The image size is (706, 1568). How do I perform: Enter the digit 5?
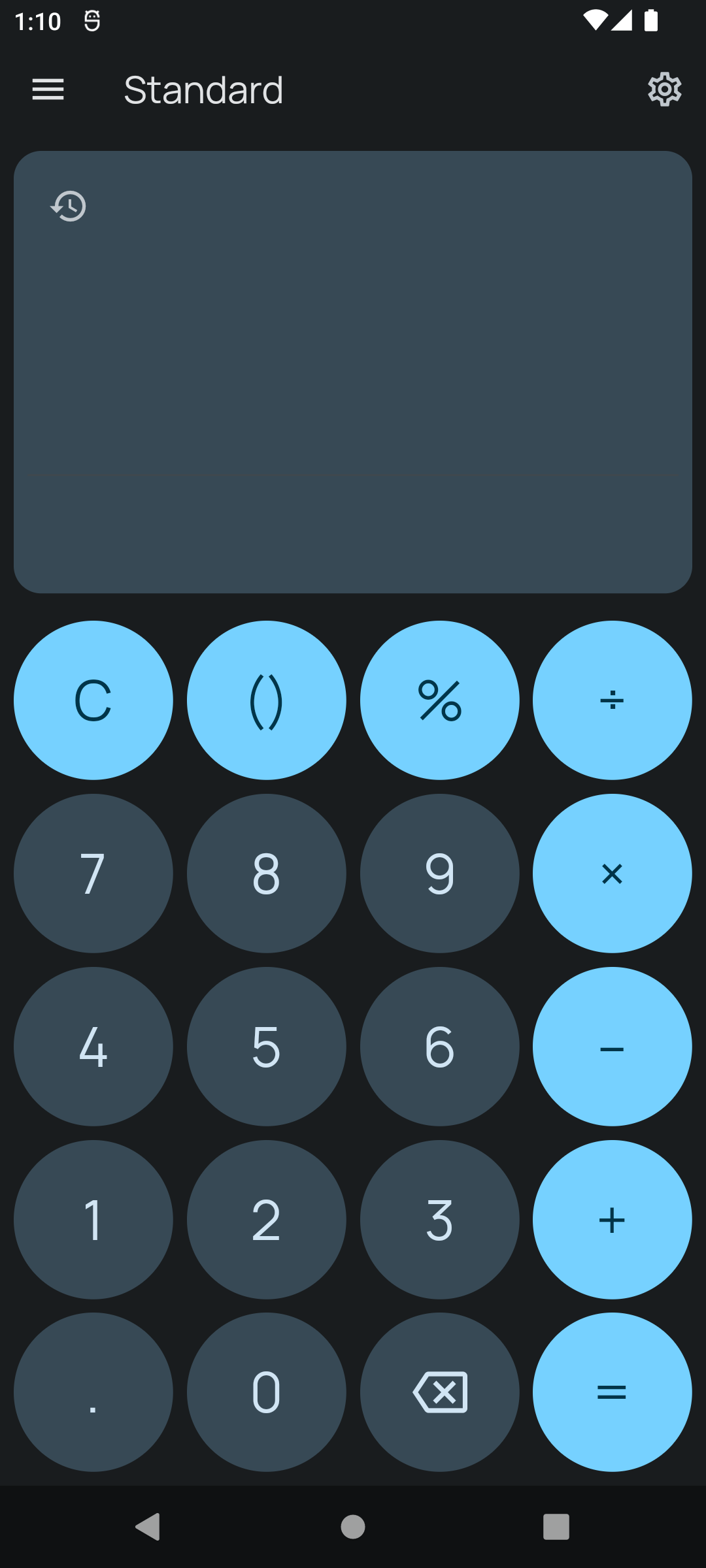[266, 1047]
